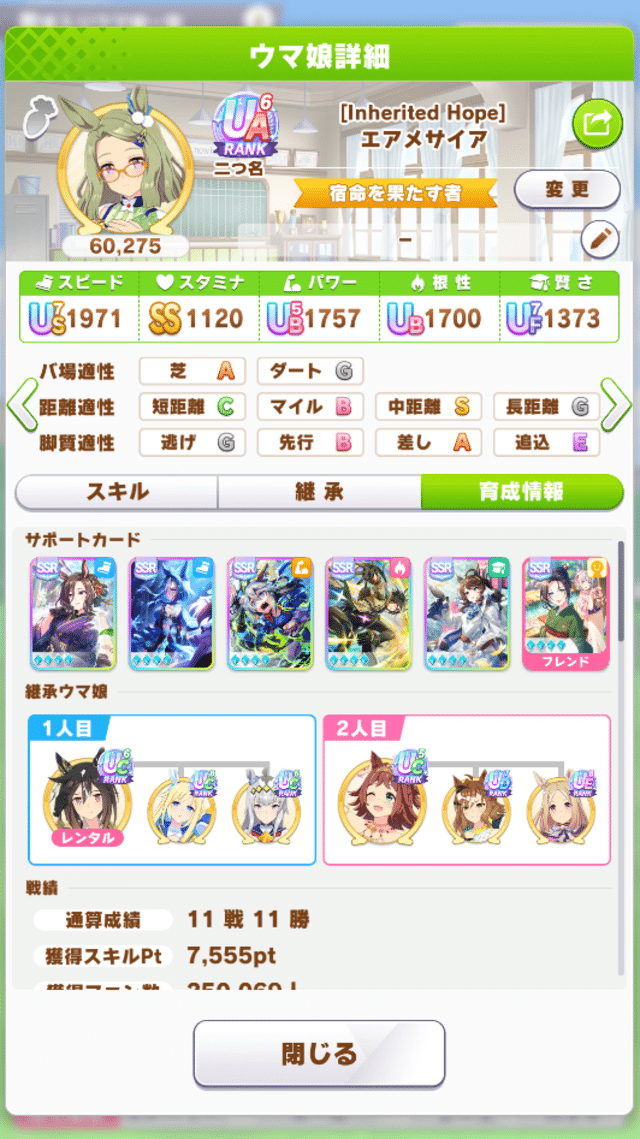Tap the 変更 button
Screen dimensions: 640x1139
click(x=567, y=189)
